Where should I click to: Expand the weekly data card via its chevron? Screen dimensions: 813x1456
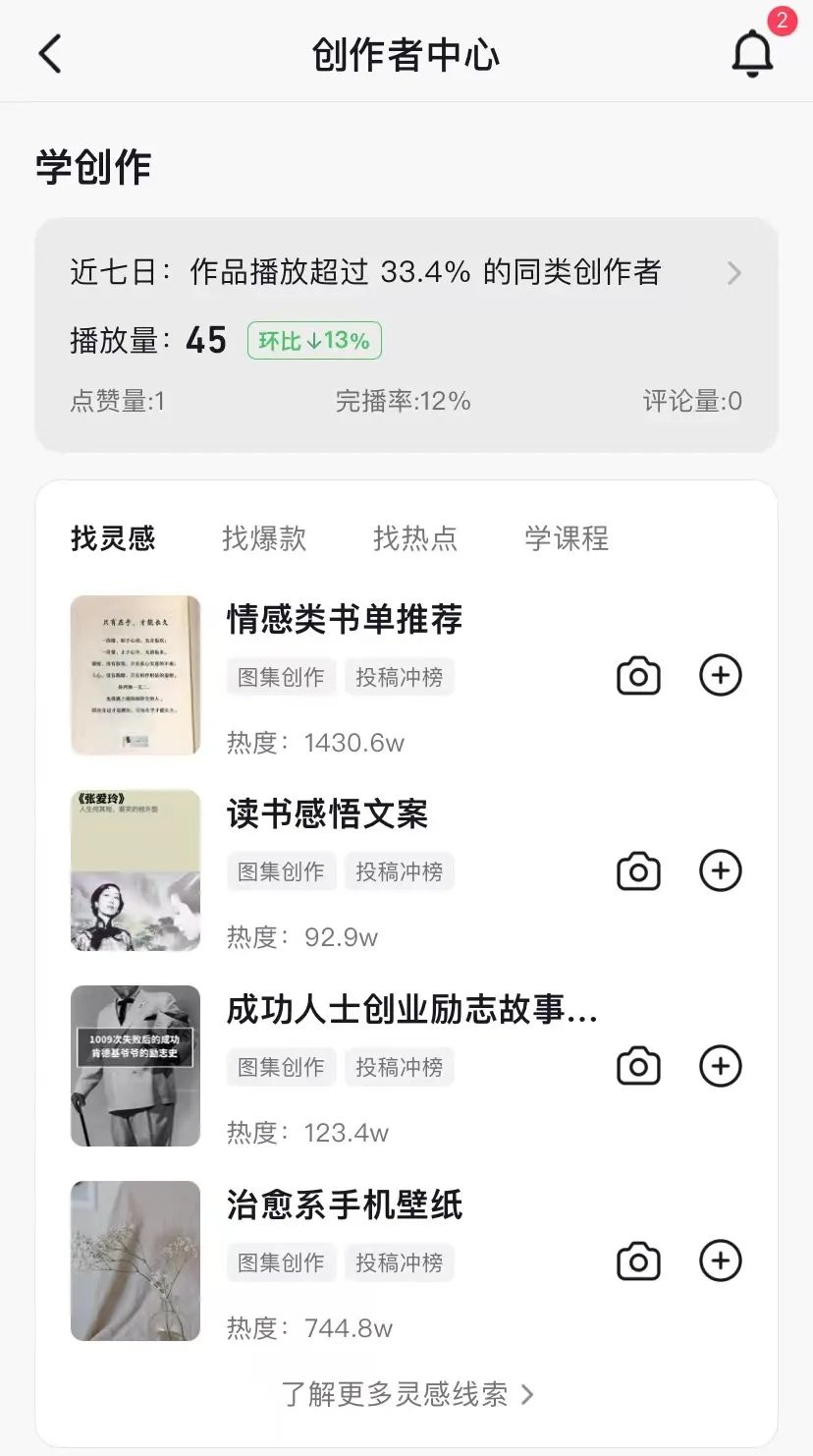click(x=733, y=273)
